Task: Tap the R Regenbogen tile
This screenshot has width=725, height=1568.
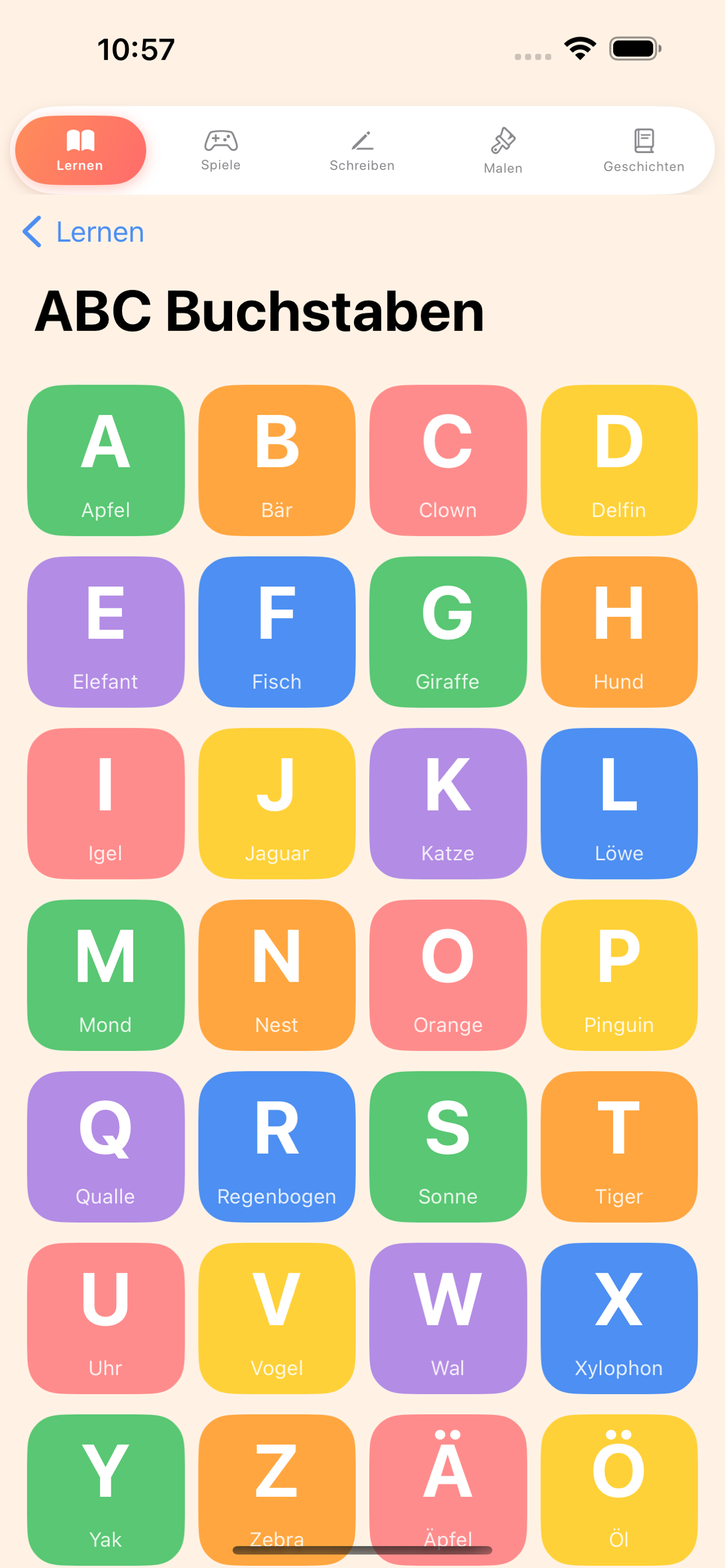Action: [x=277, y=1147]
